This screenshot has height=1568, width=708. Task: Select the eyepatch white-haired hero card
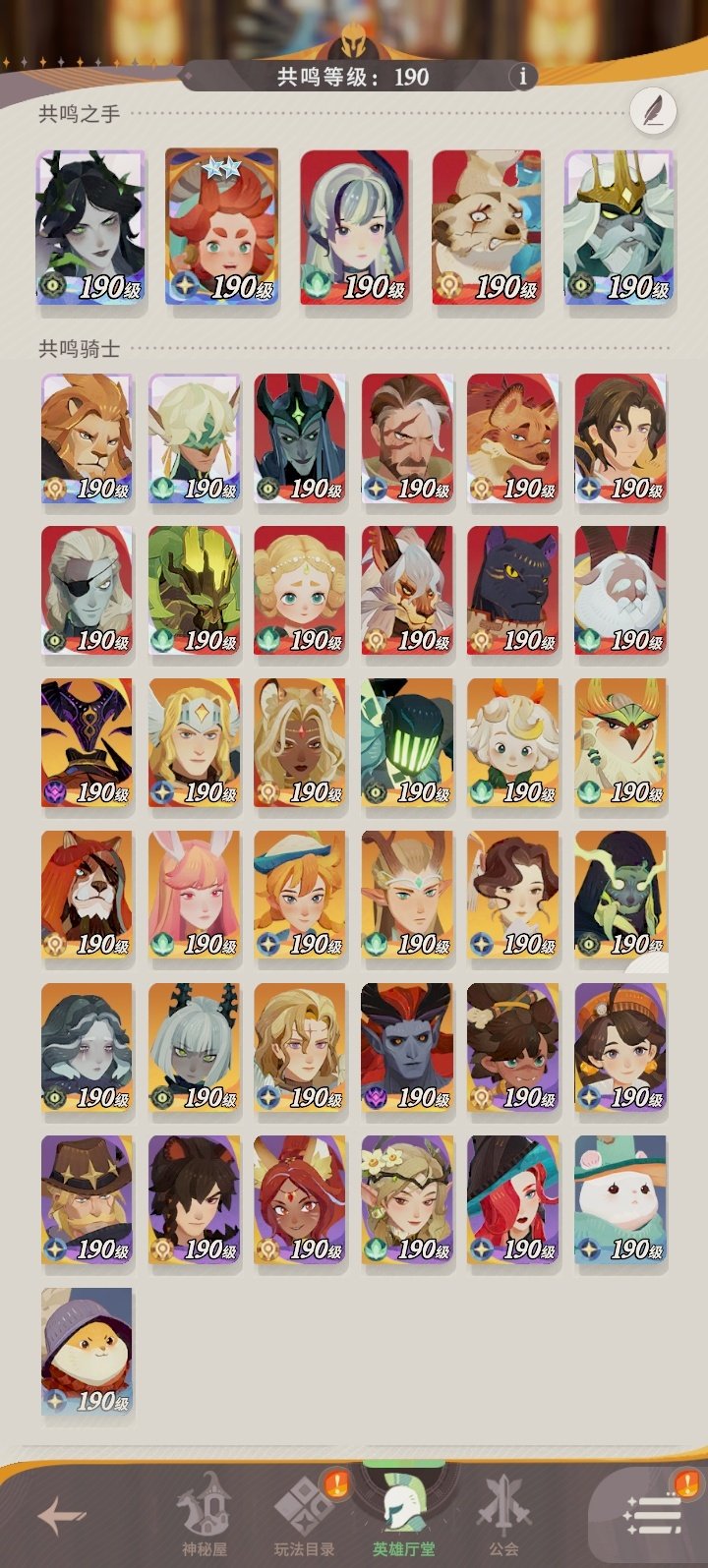87,591
